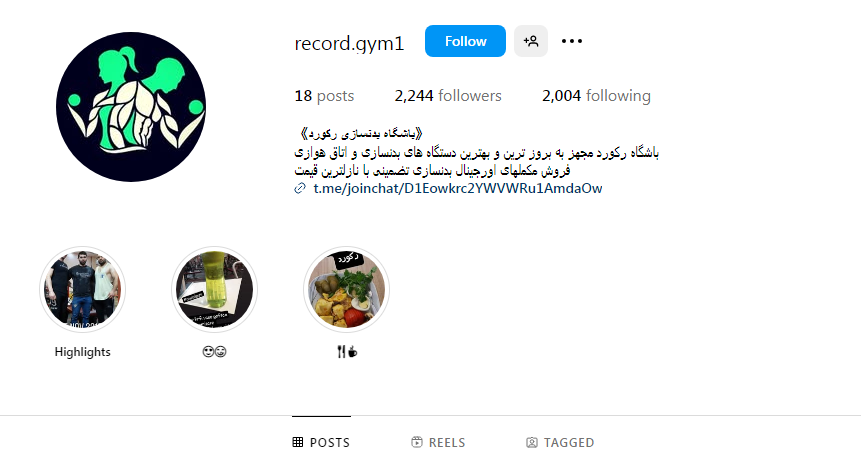Follow the record.gym1 account
This screenshot has width=861, height=463.
point(465,41)
